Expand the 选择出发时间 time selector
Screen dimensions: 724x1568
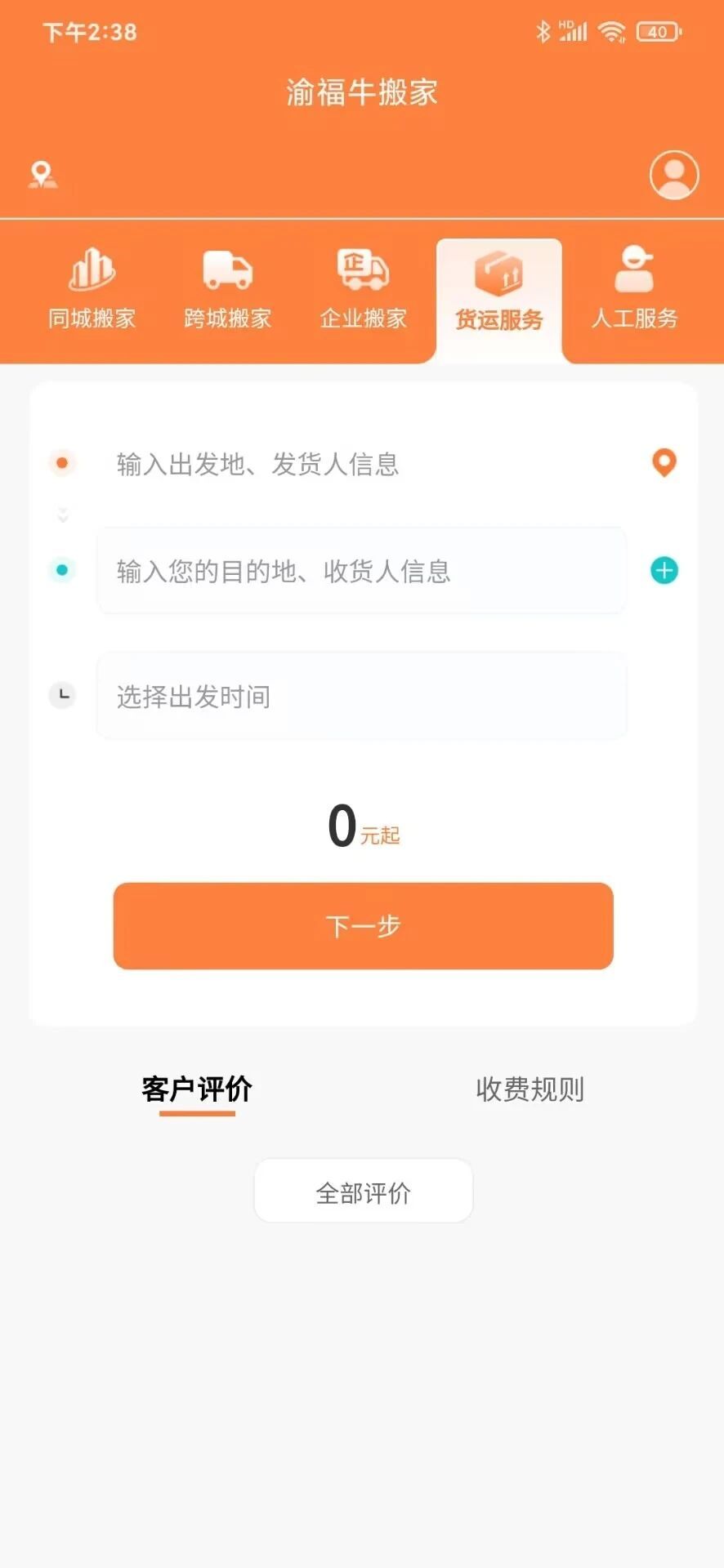pos(361,696)
